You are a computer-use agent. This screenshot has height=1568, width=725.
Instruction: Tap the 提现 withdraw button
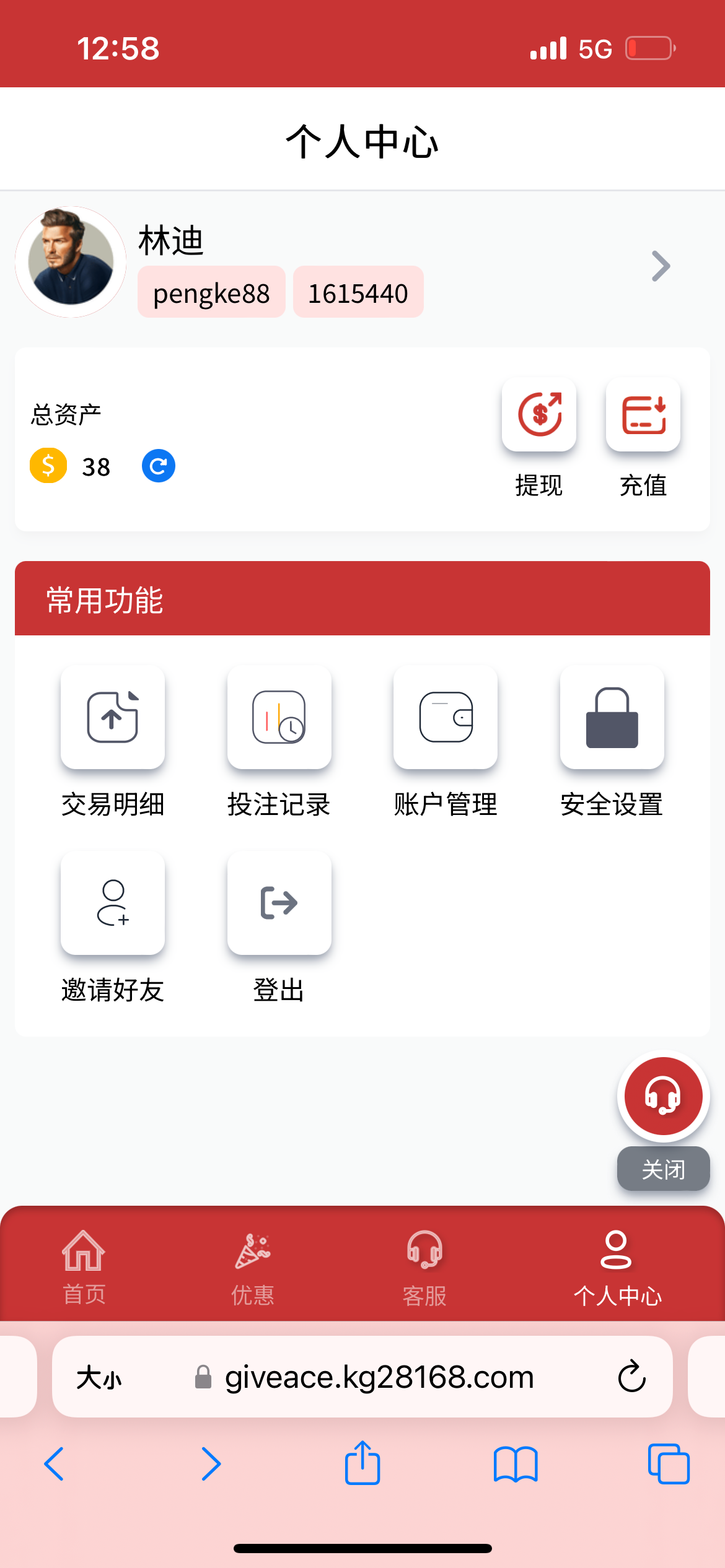(x=539, y=415)
